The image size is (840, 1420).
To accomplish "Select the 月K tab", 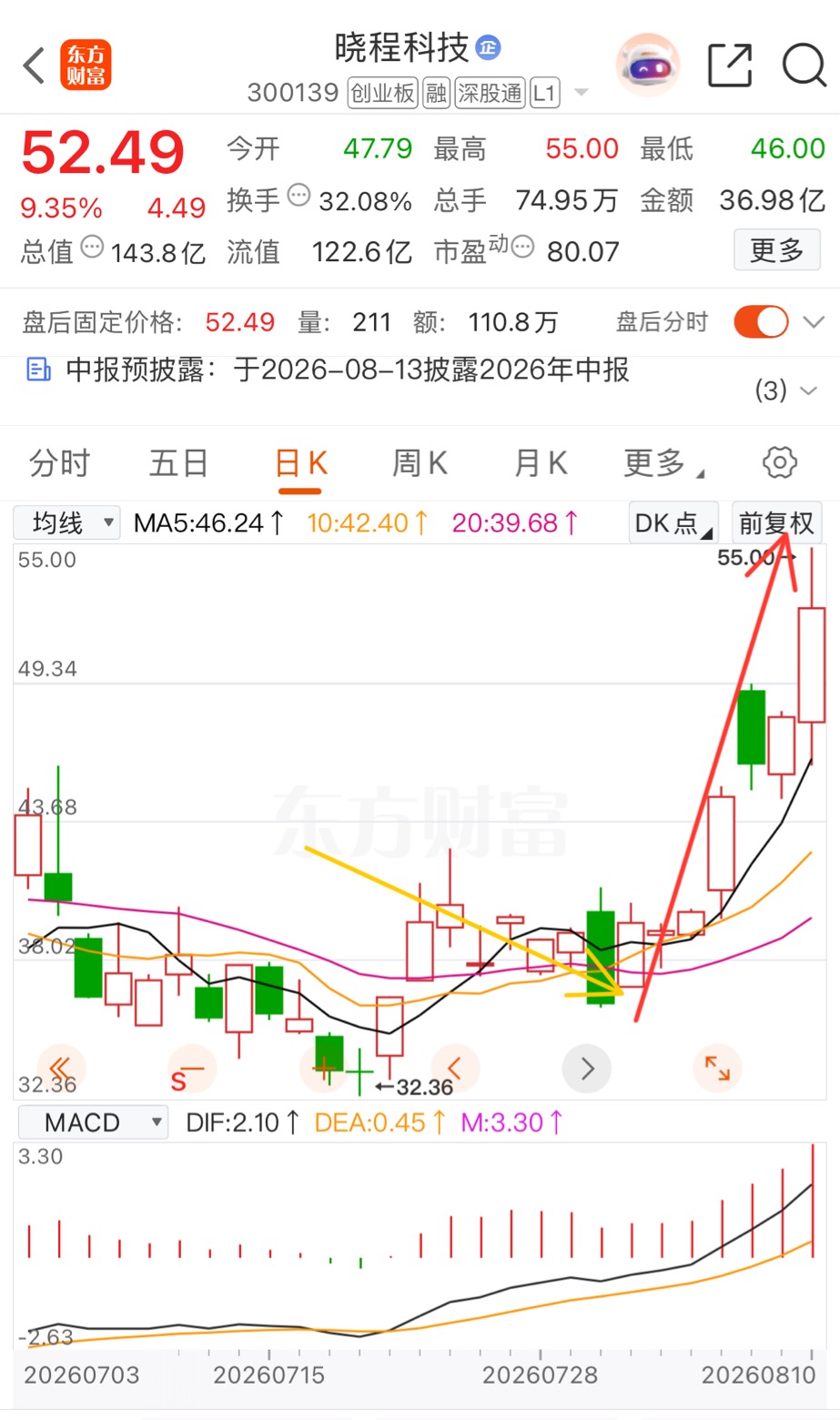I will [x=541, y=463].
